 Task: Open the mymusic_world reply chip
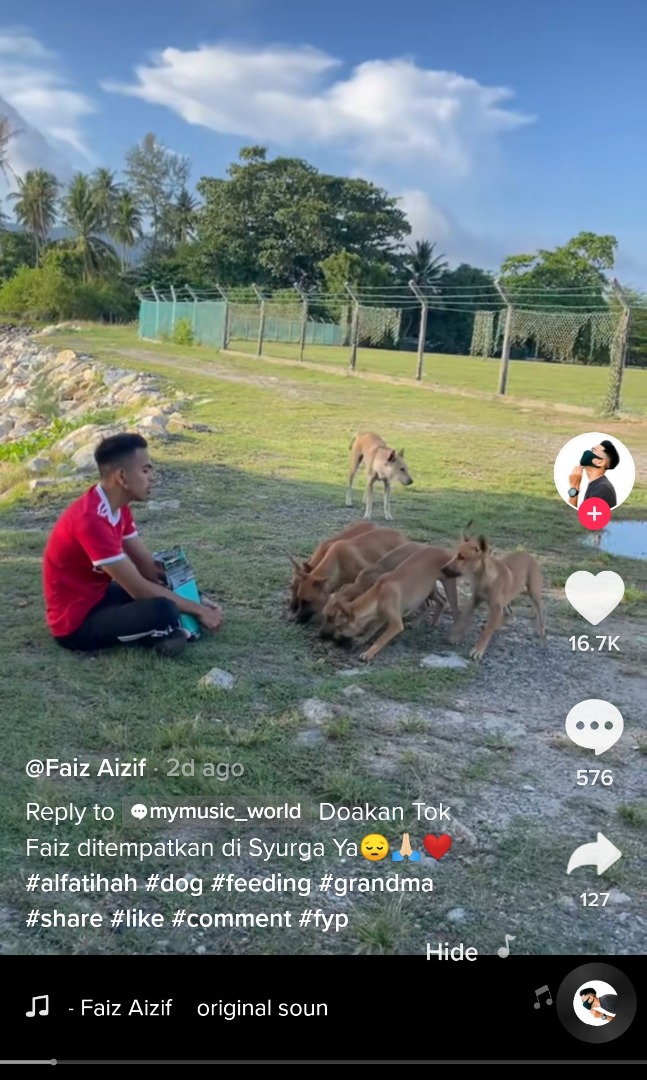tap(216, 811)
